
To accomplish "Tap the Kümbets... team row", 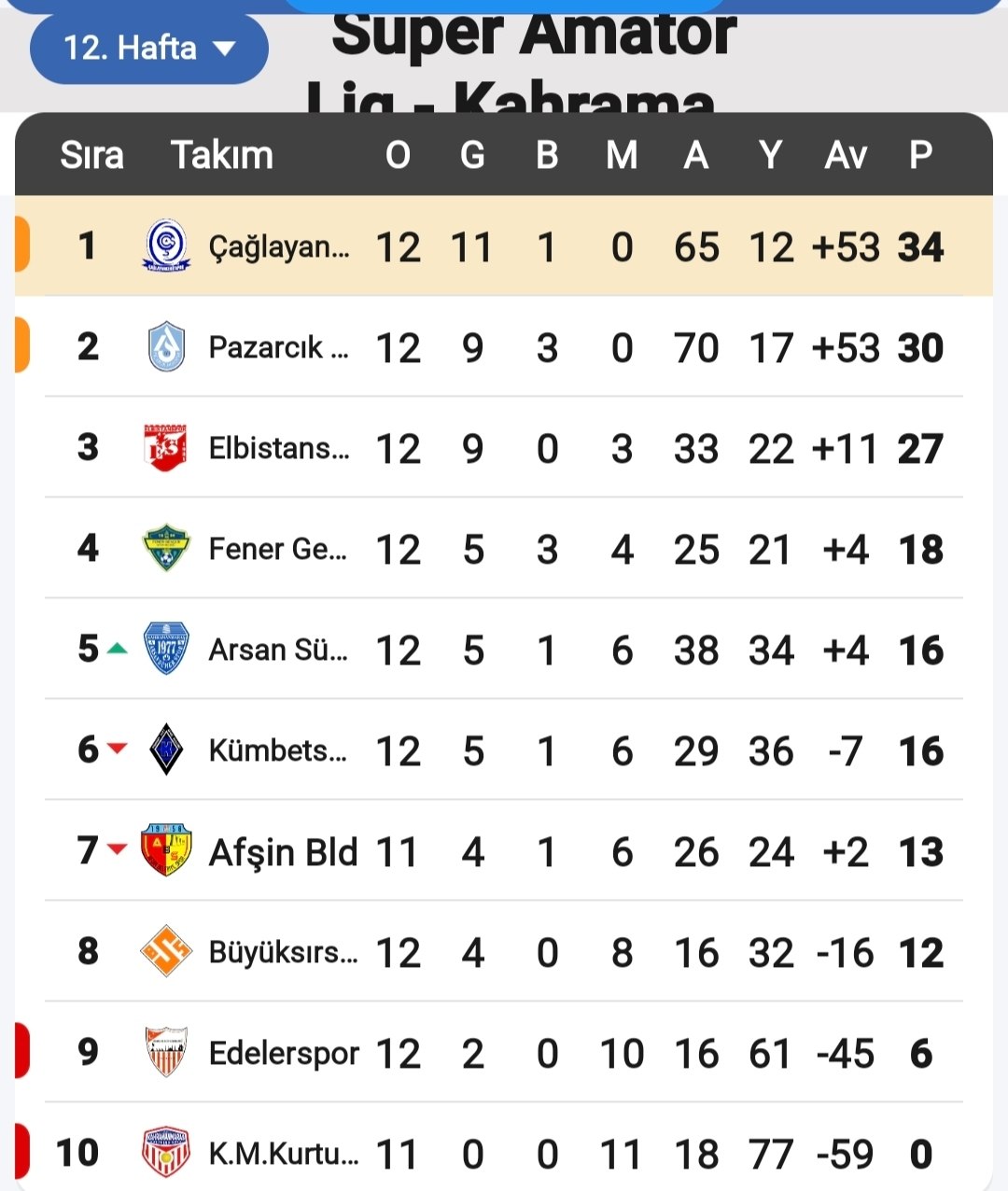I will (278, 750).
